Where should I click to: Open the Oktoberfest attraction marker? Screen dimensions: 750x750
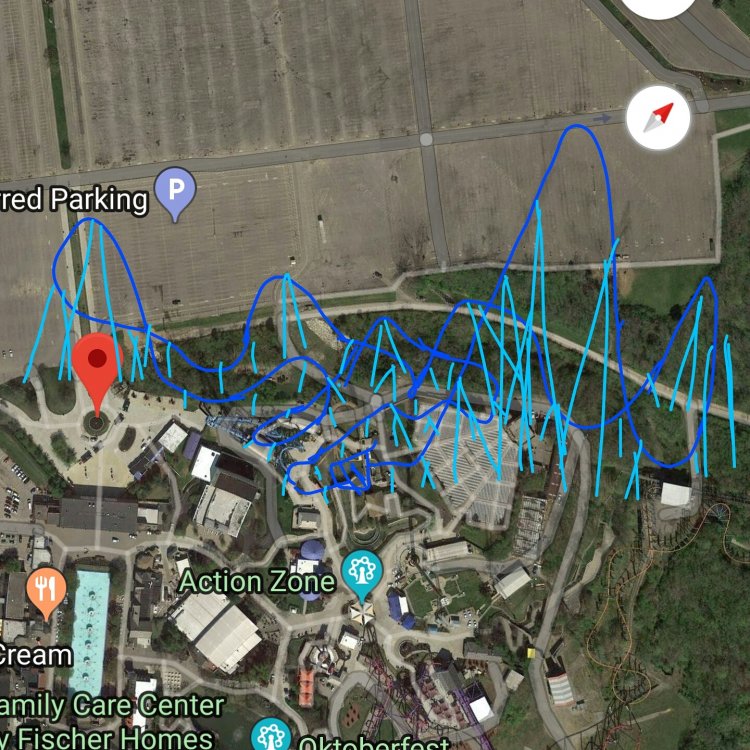tap(267, 735)
